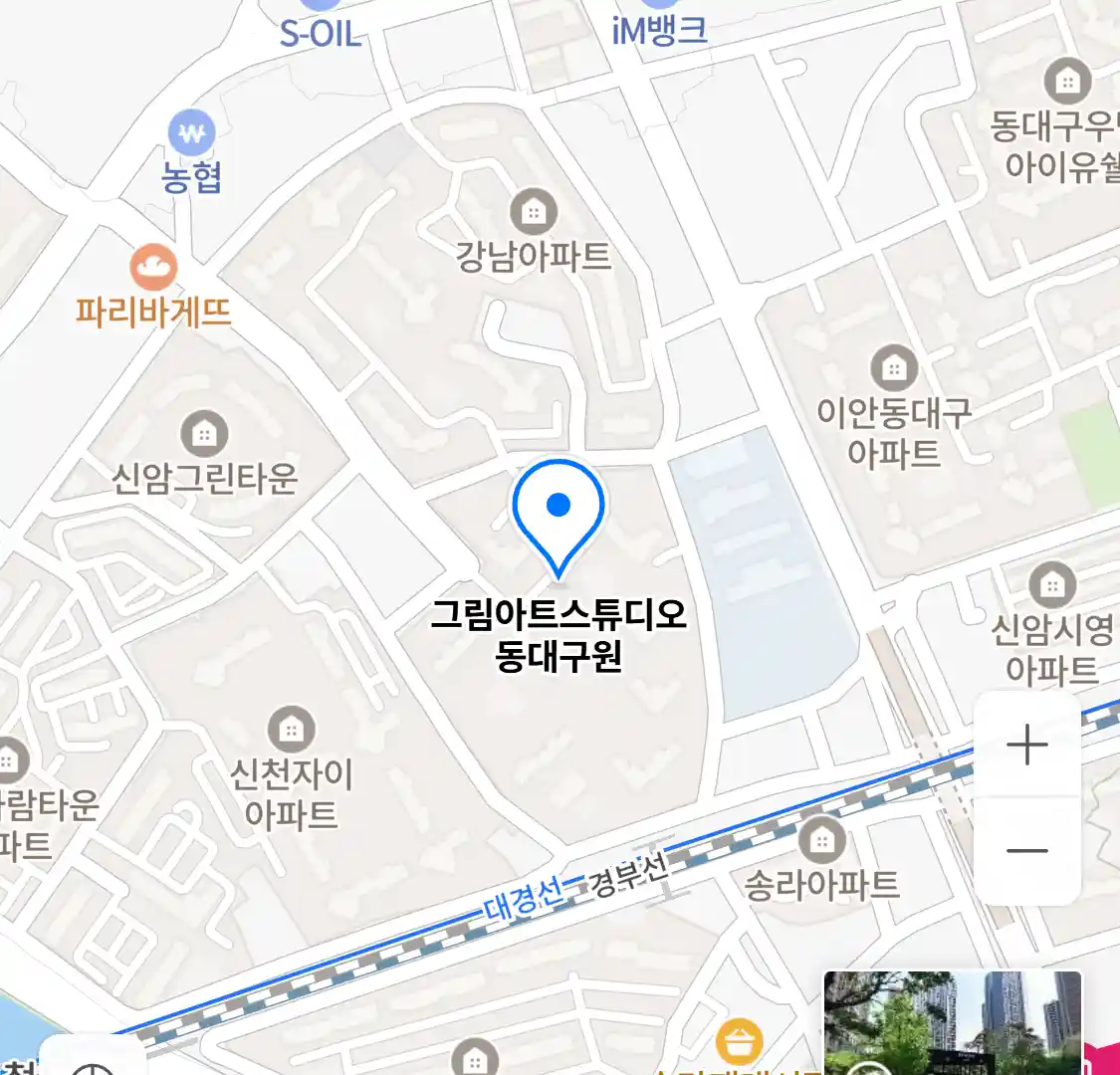
Task: Zoom out on the map
Action: coord(1026,851)
